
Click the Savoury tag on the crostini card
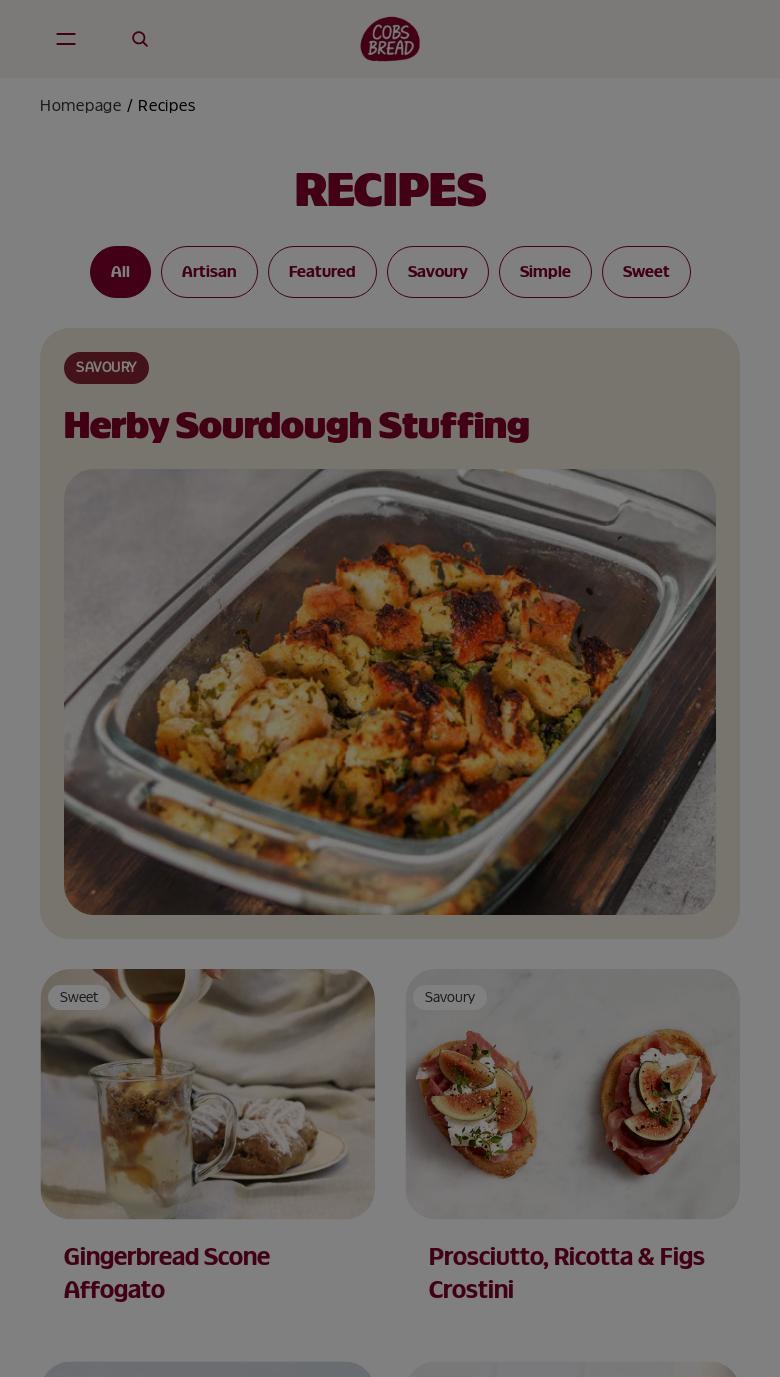click(449, 997)
